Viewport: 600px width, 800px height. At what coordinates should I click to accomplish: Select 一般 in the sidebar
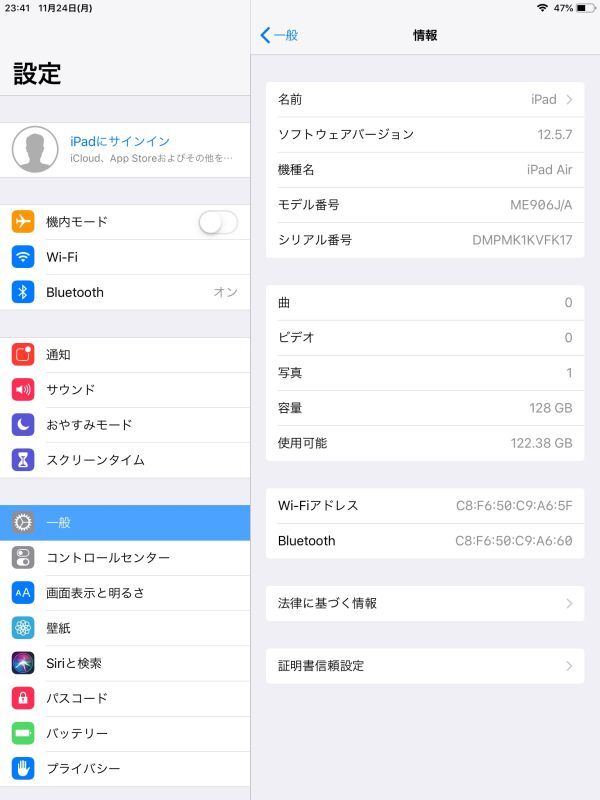coord(125,522)
